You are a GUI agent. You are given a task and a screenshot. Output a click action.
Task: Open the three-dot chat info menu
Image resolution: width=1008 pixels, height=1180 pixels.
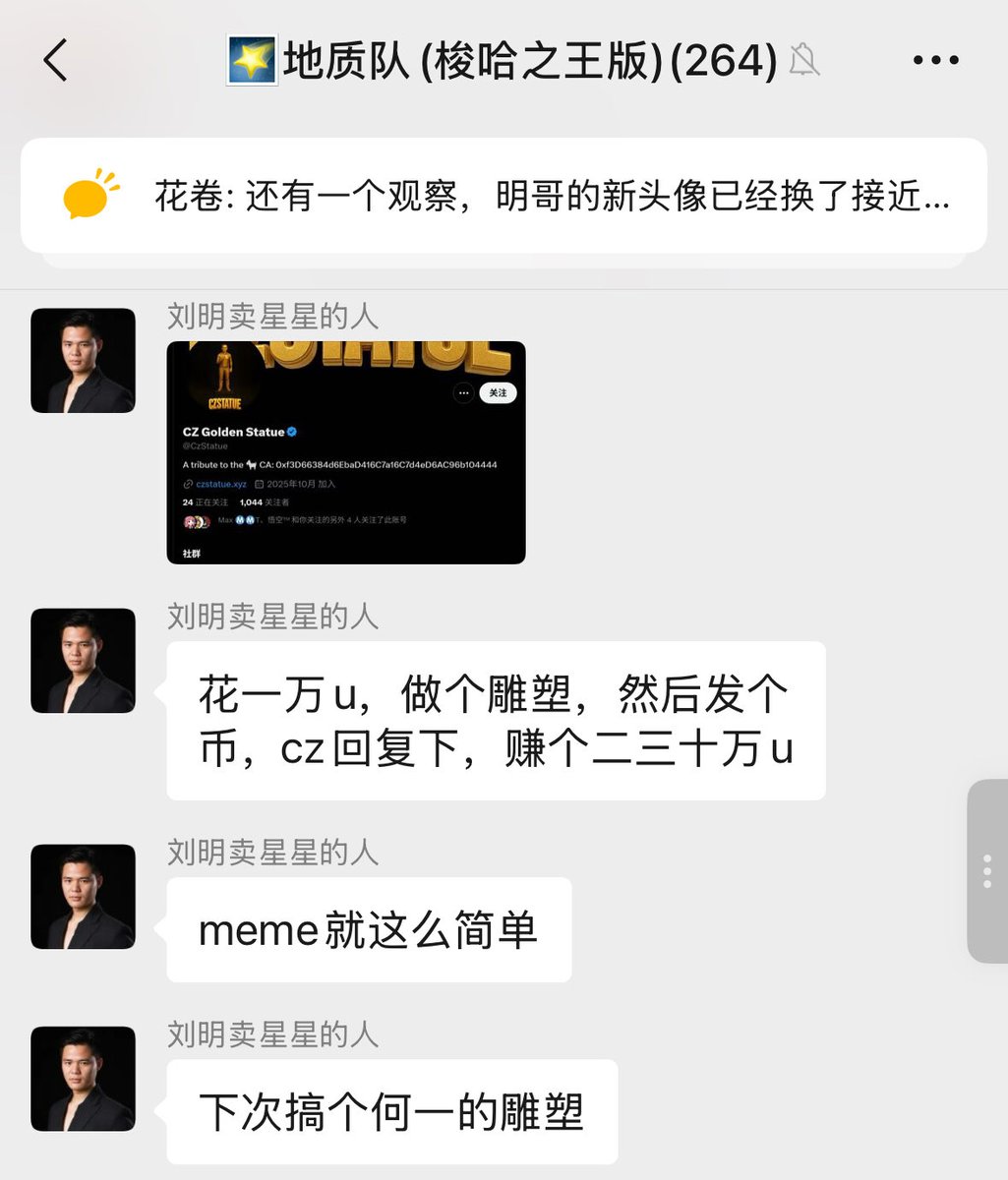tap(935, 60)
